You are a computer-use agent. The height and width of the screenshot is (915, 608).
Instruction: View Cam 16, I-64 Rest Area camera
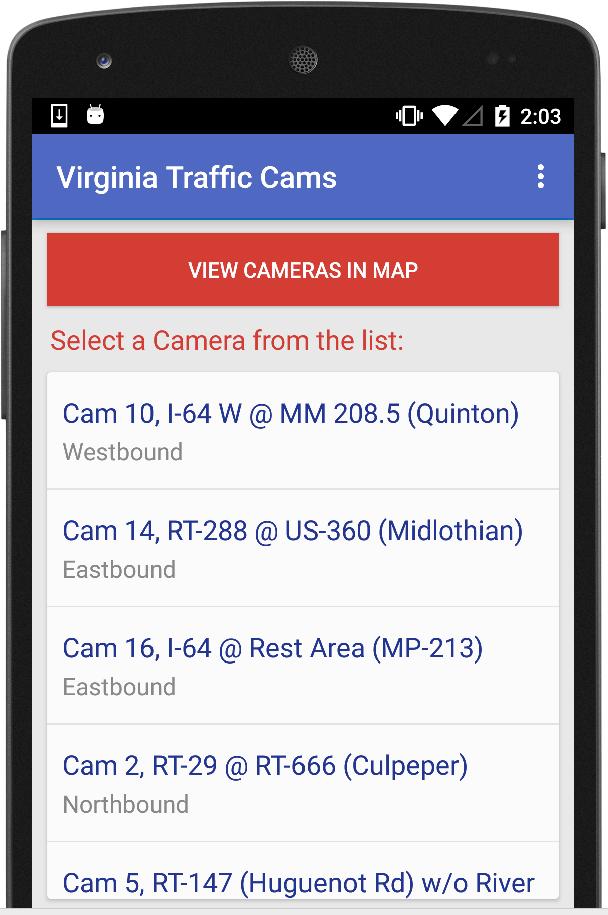coord(302,665)
